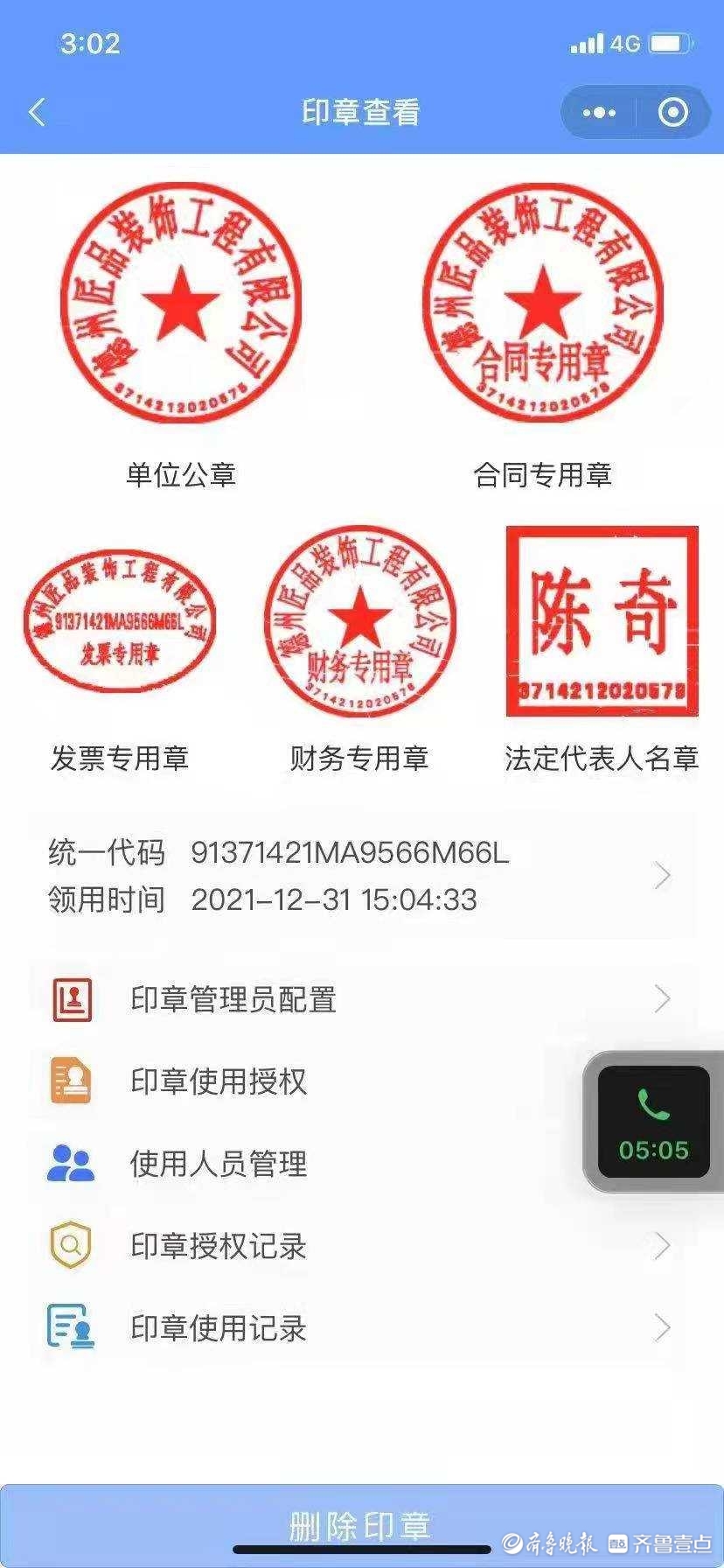Return to the ongoing call bubble

[x=654, y=1122]
